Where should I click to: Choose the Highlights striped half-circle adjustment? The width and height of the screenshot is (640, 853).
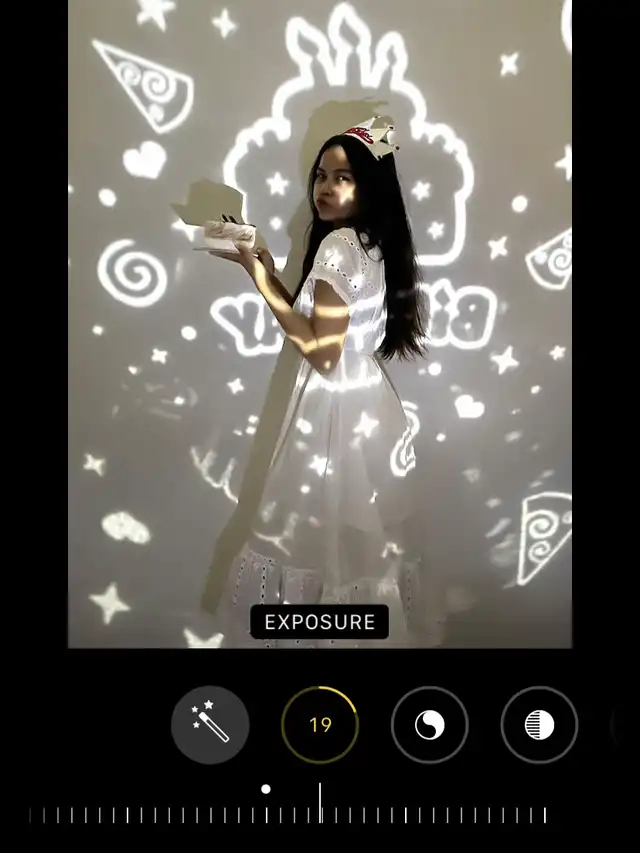pyautogui.click(x=539, y=724)
